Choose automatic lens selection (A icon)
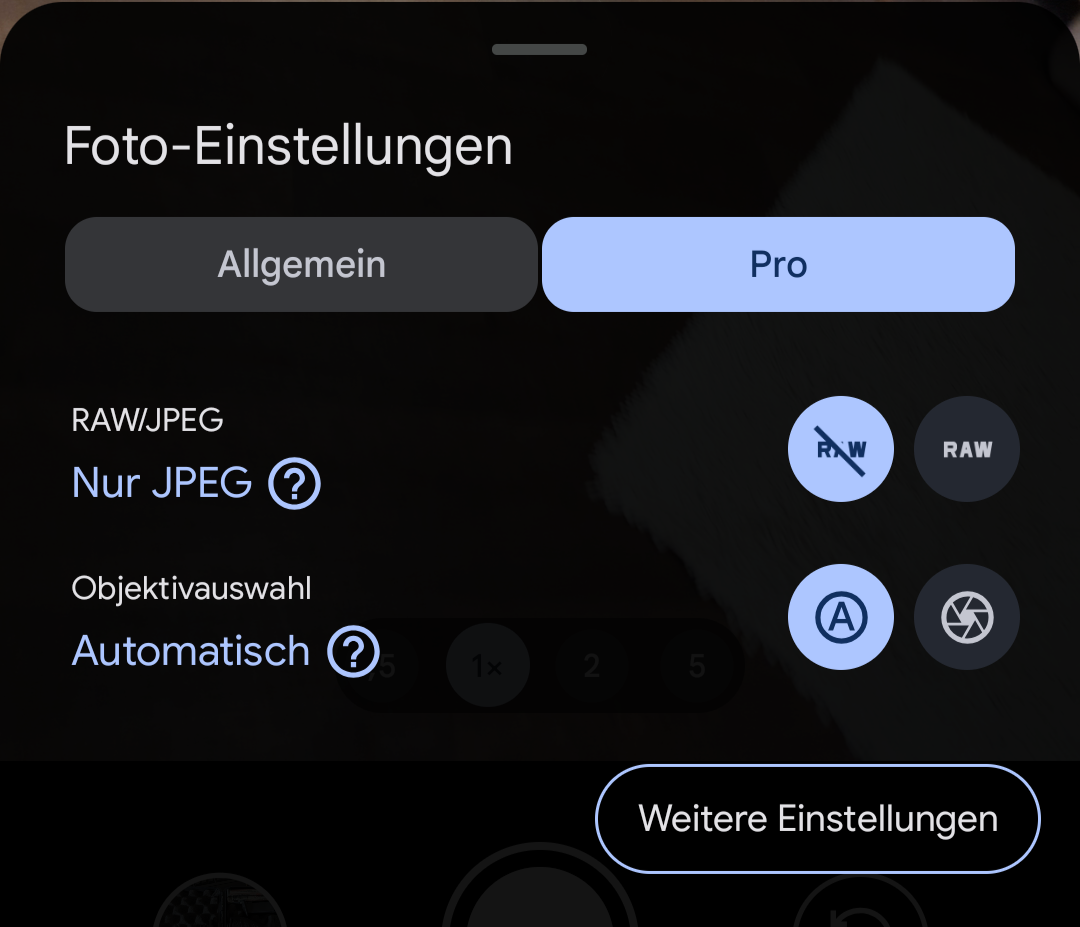The image size is (1080, 927). click(840, 617)
